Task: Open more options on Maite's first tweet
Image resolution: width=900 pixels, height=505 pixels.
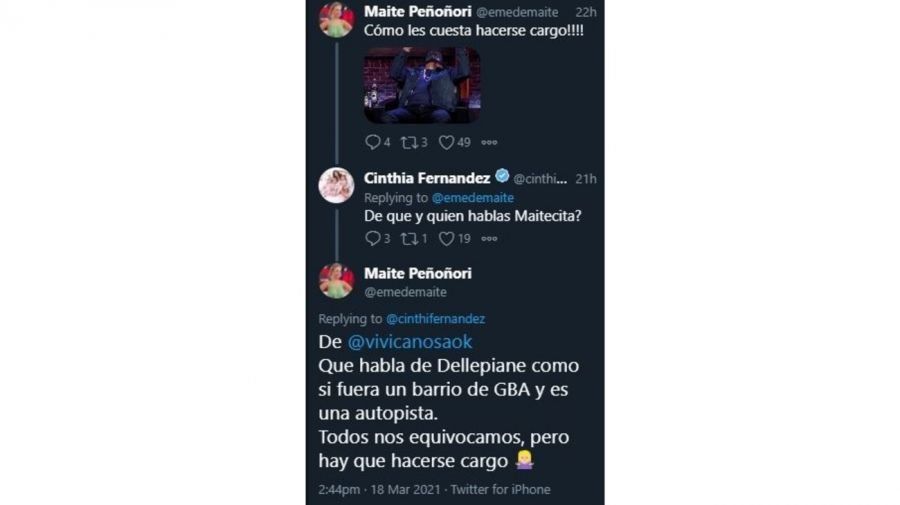Action: tap(489, 142)
